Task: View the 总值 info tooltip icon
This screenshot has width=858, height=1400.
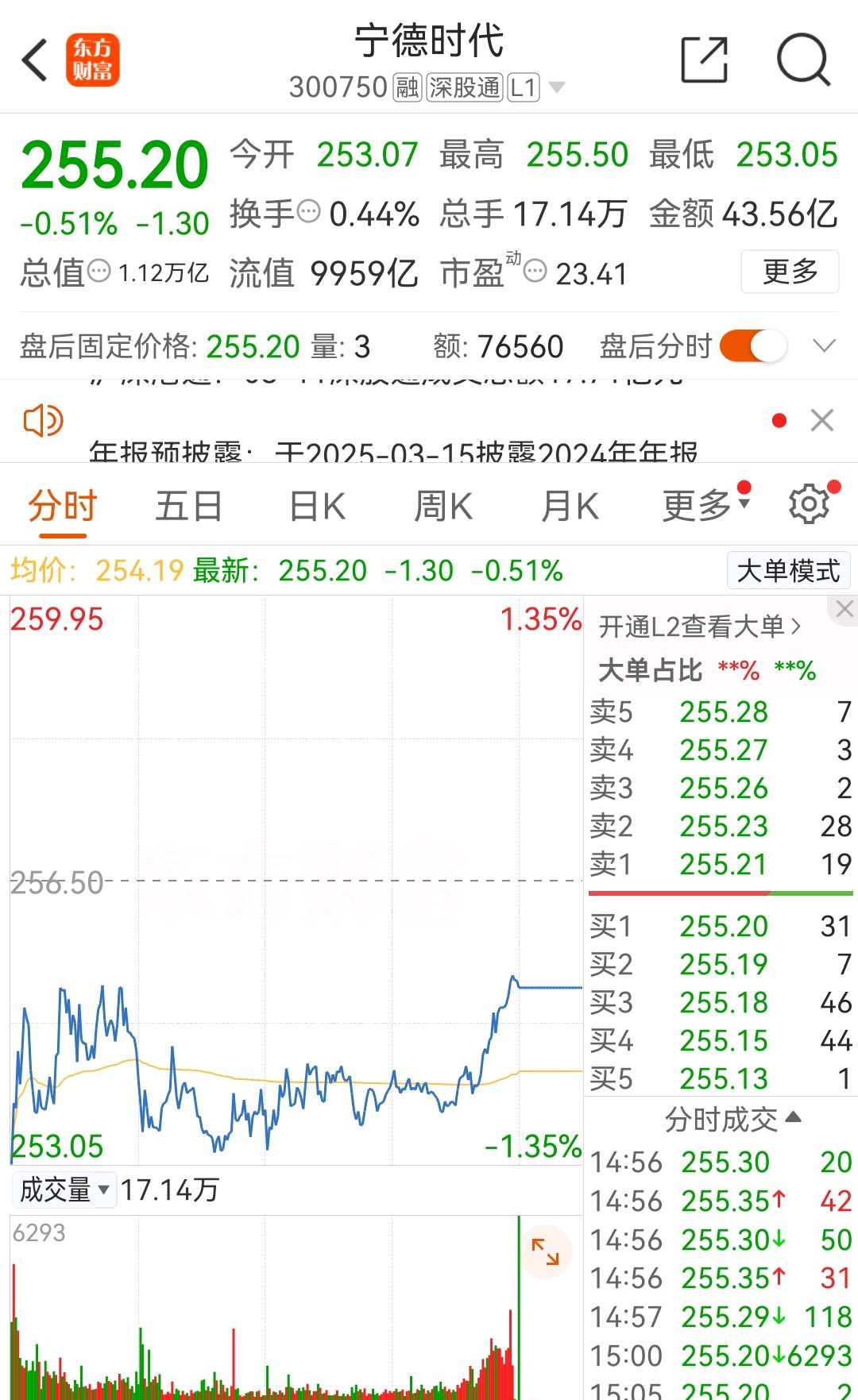Action: pyautogui.click(x=99, y=272)
